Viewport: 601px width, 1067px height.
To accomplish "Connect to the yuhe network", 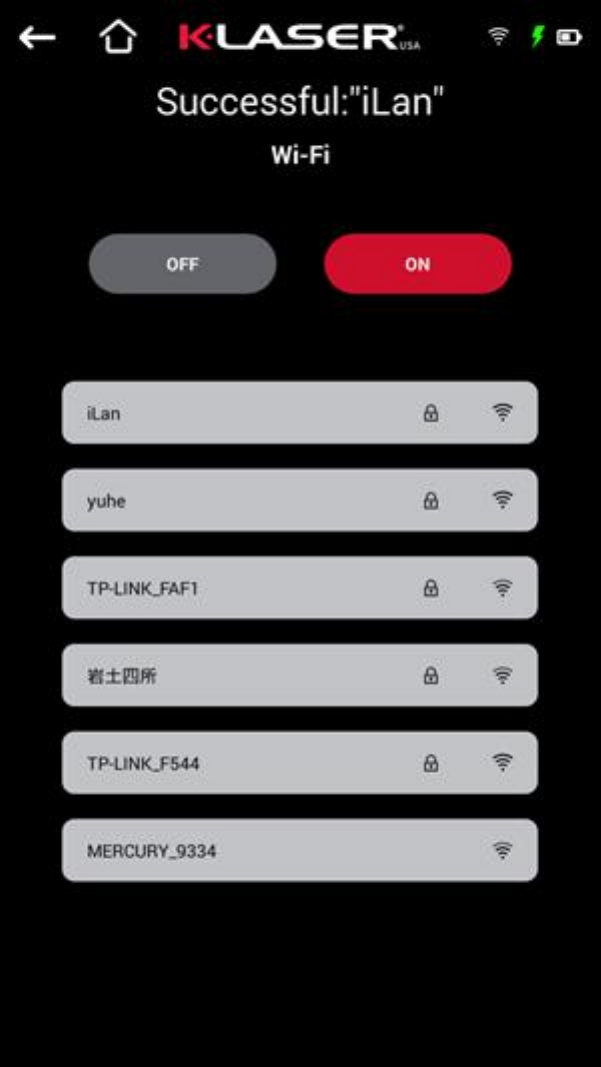I will tap(299, 500).
